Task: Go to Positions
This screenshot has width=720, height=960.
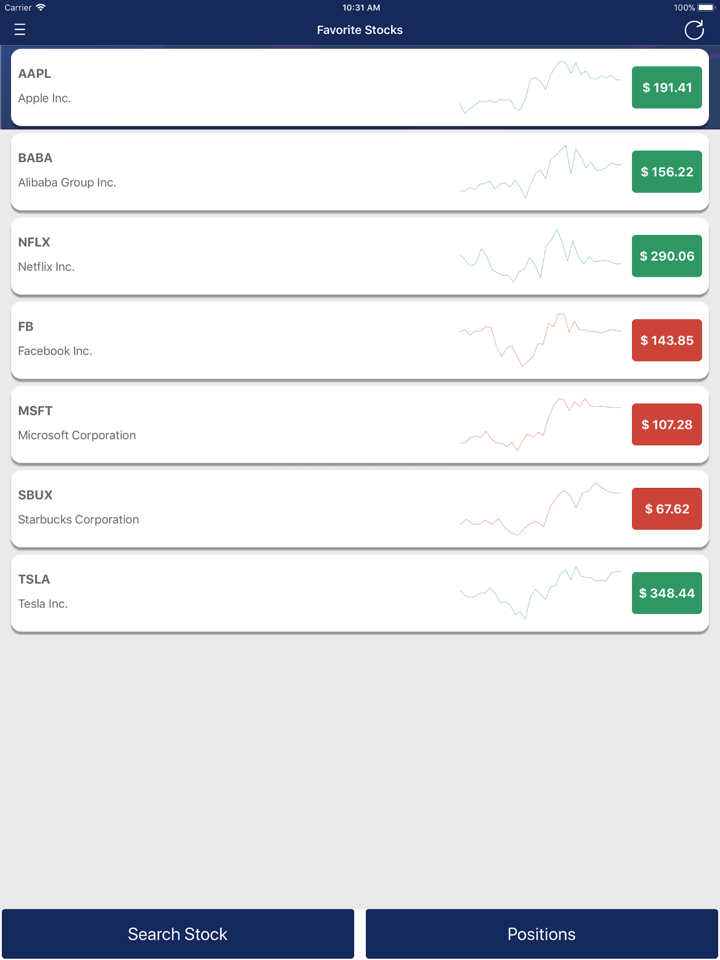Action: click(x=541, y=934)
